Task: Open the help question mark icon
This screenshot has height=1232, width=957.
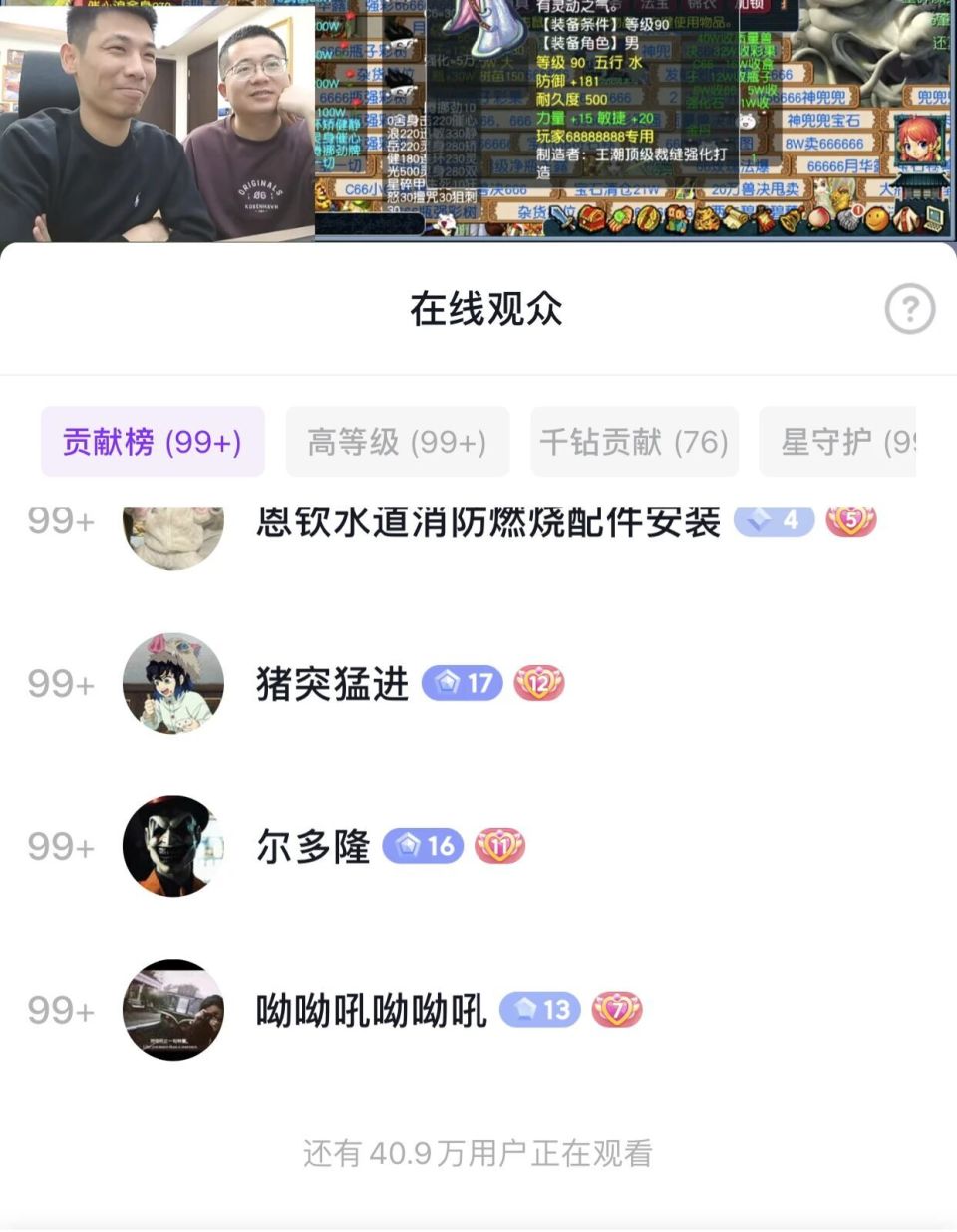Action: [x=909, y=309]
